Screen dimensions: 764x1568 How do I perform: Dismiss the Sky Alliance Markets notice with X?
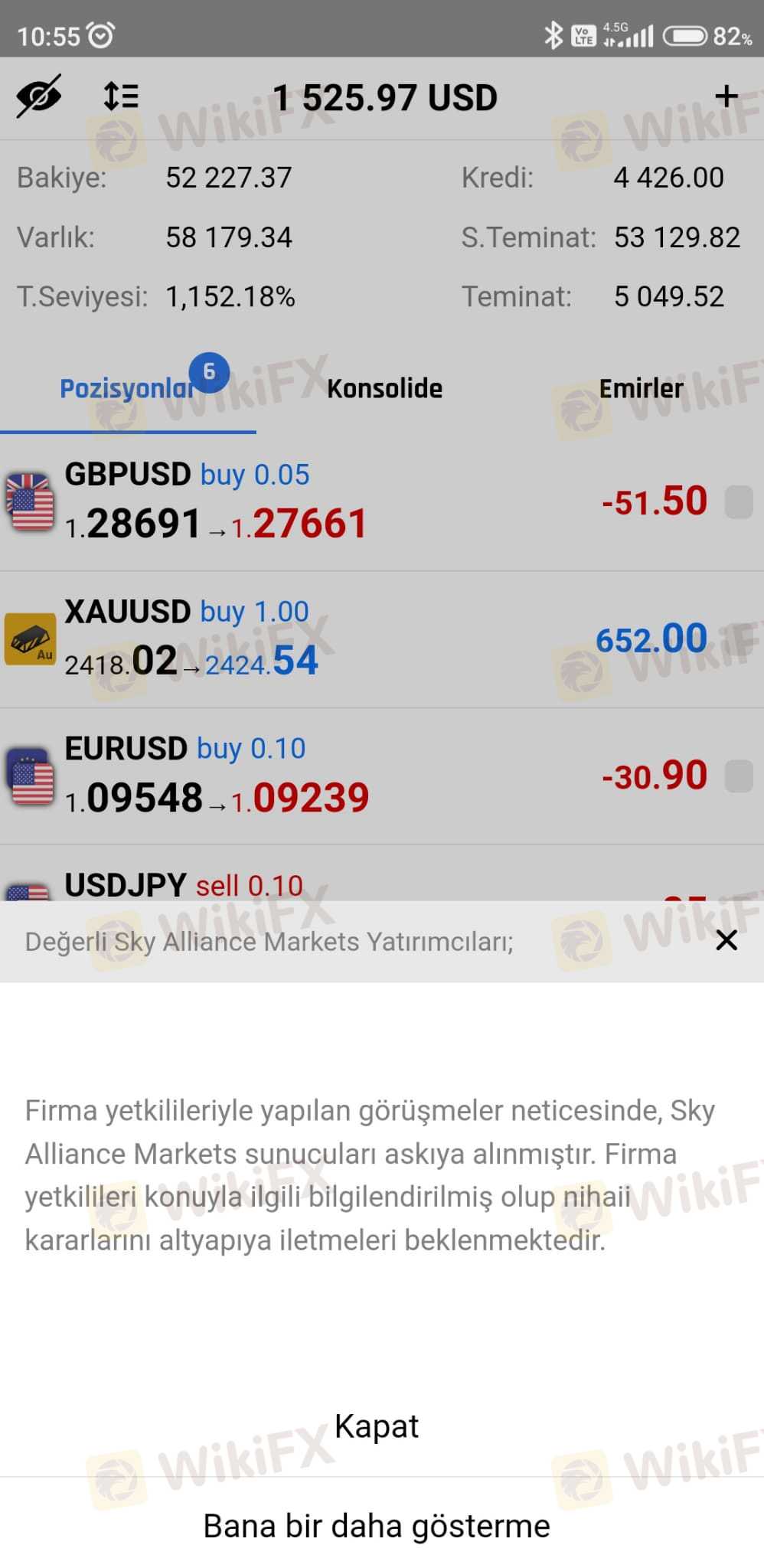[x=726, y=940]
